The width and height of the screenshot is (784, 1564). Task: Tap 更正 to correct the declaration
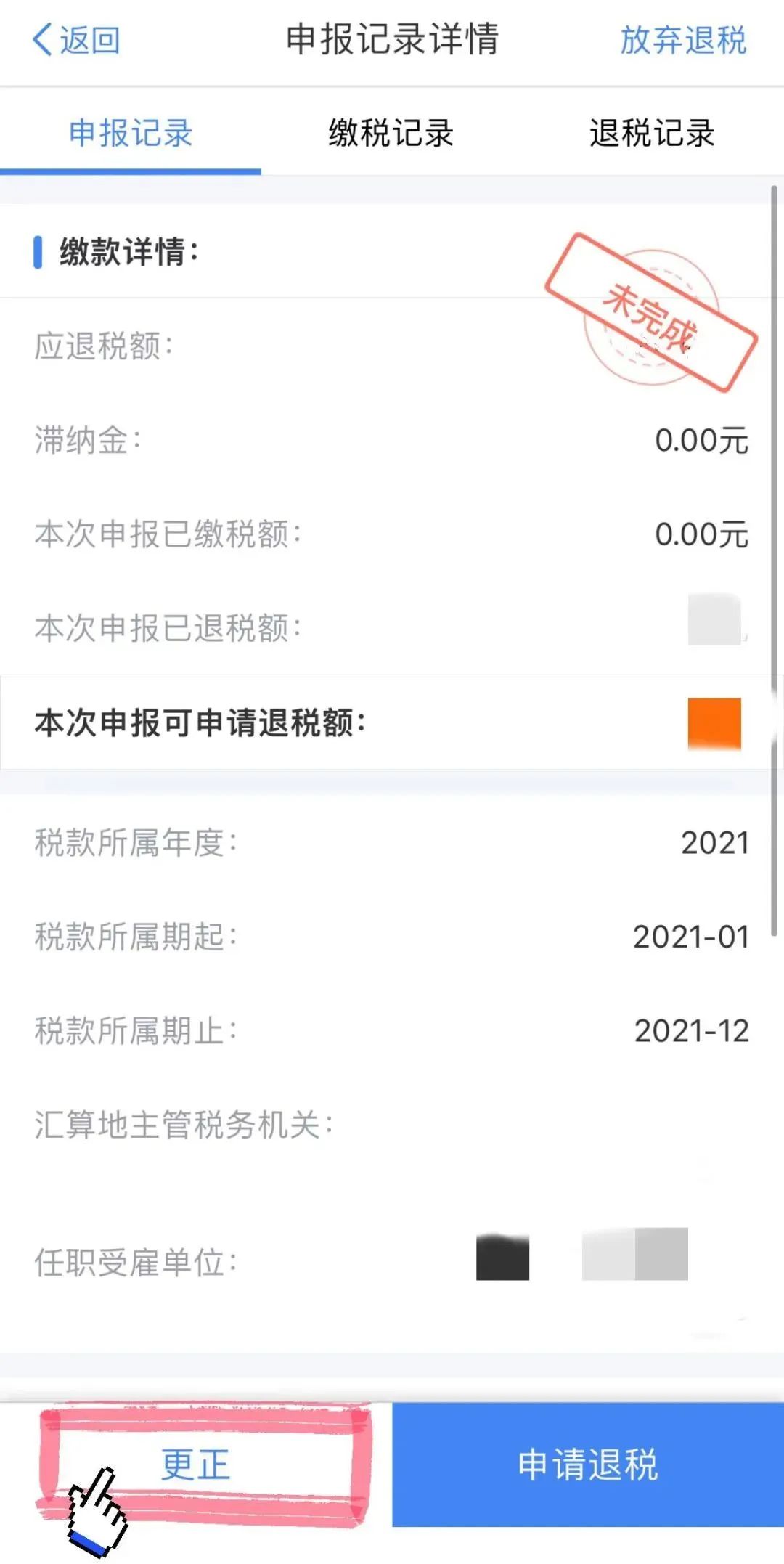(x=196, y=1464)
